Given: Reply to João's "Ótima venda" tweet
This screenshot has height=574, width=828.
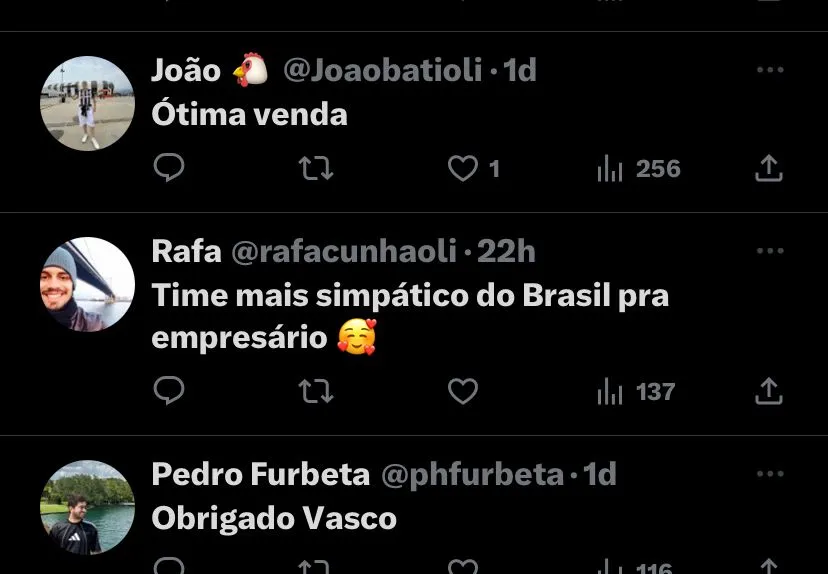Looking at the screenshot, I should click(169, 168).
